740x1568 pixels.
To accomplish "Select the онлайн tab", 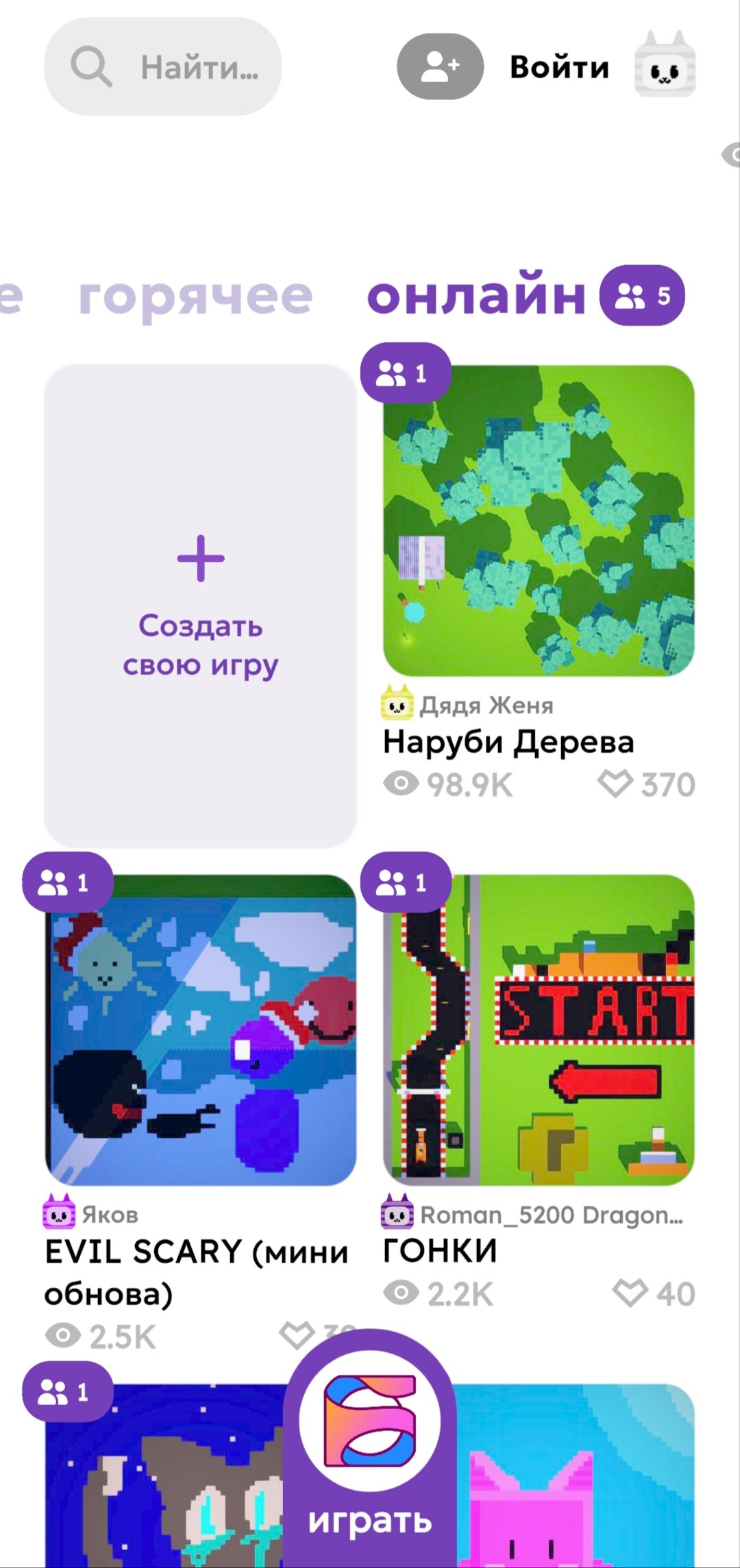I will [x=477, y=296].
